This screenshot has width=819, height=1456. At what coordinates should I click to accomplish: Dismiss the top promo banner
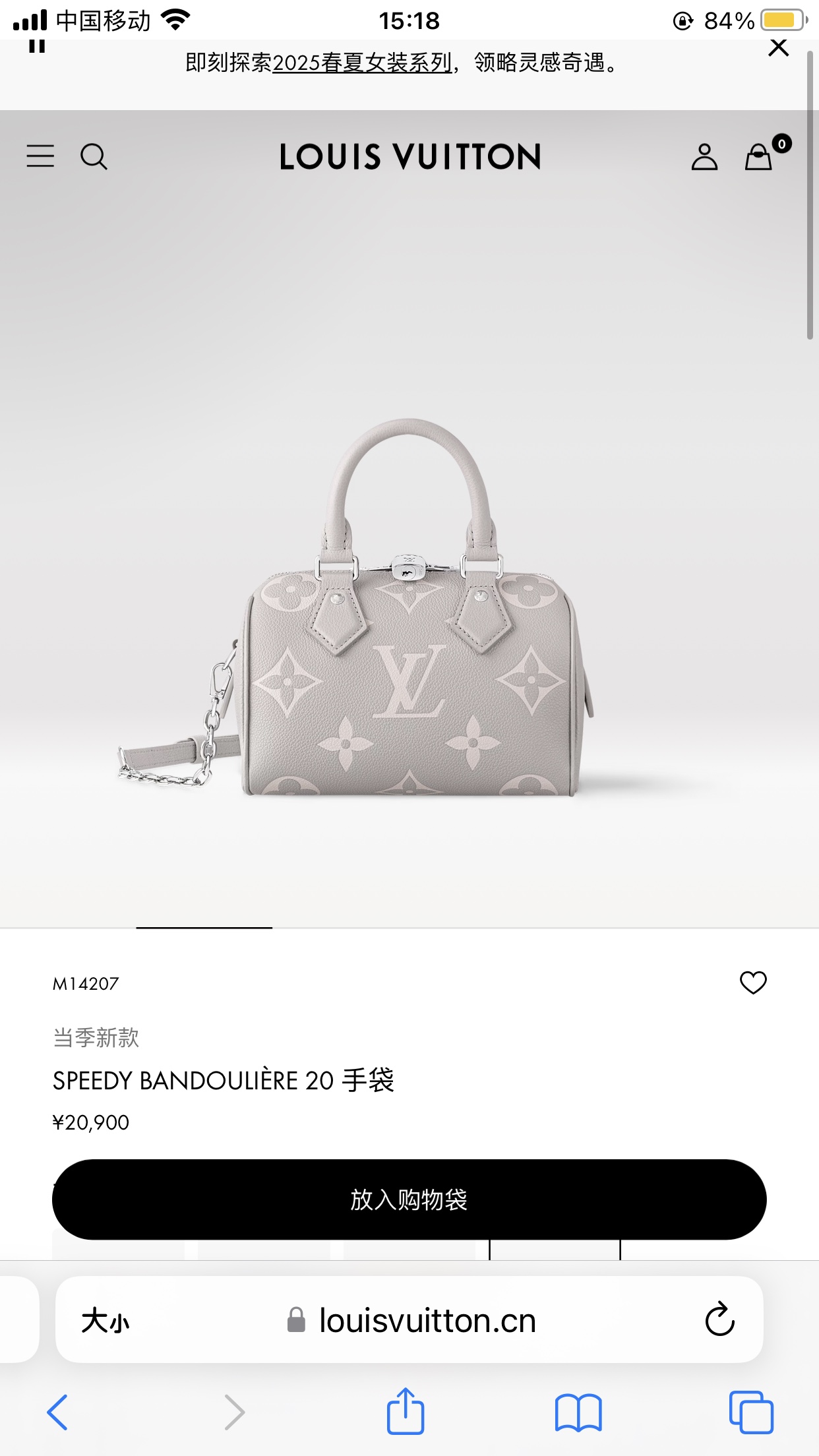coord(778,47)
